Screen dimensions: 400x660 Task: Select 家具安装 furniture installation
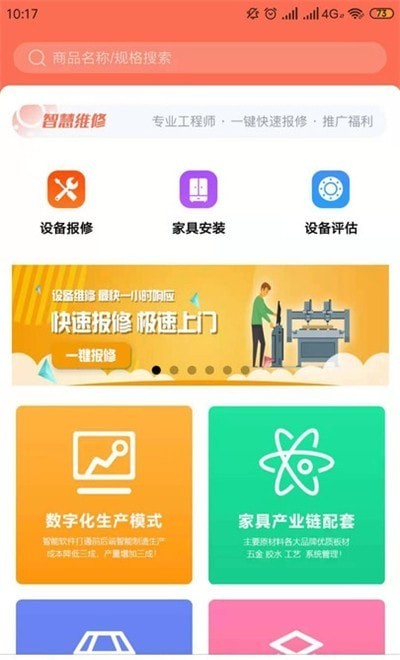[x=198, y=202]
